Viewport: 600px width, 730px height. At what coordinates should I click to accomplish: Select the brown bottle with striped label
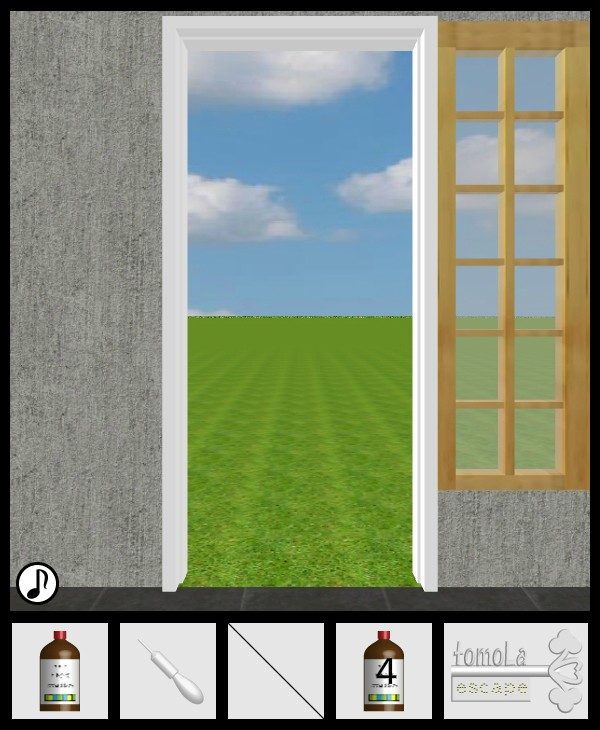[60, 671]
